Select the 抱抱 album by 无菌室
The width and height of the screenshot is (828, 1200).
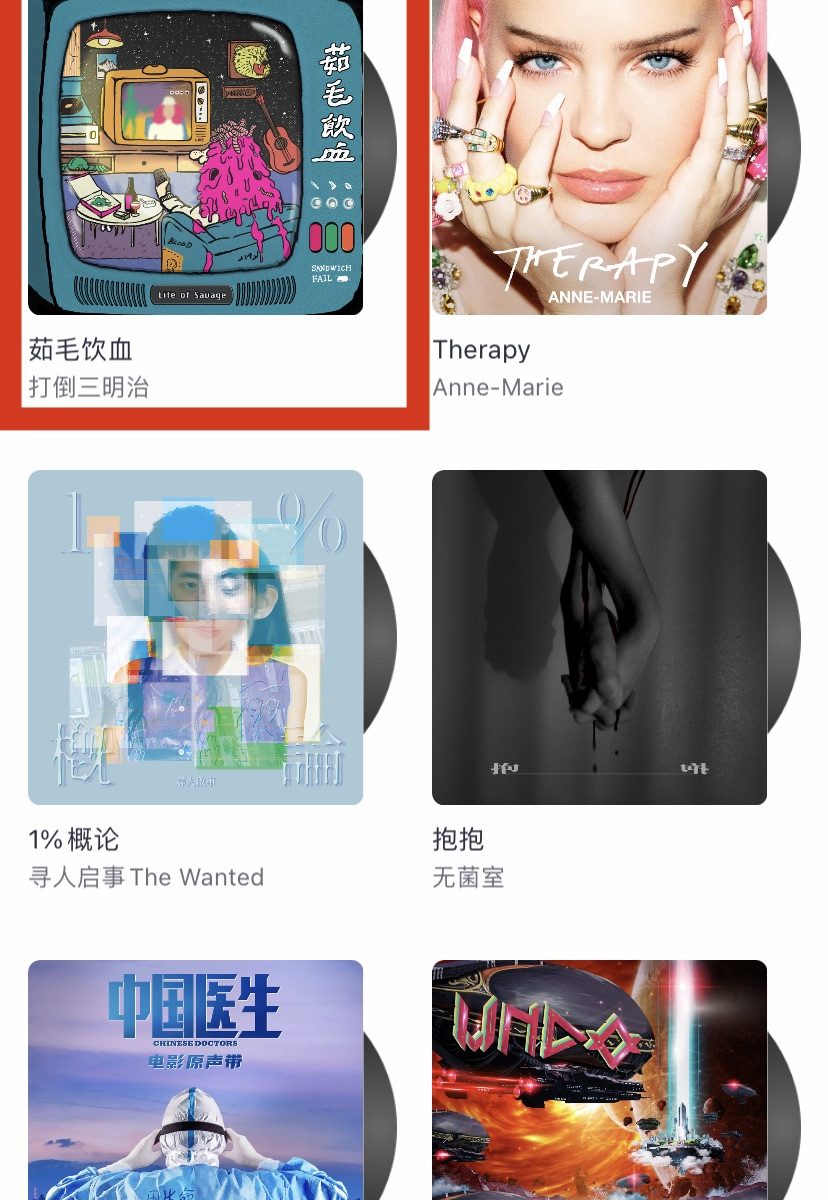[x=599, y=637]
